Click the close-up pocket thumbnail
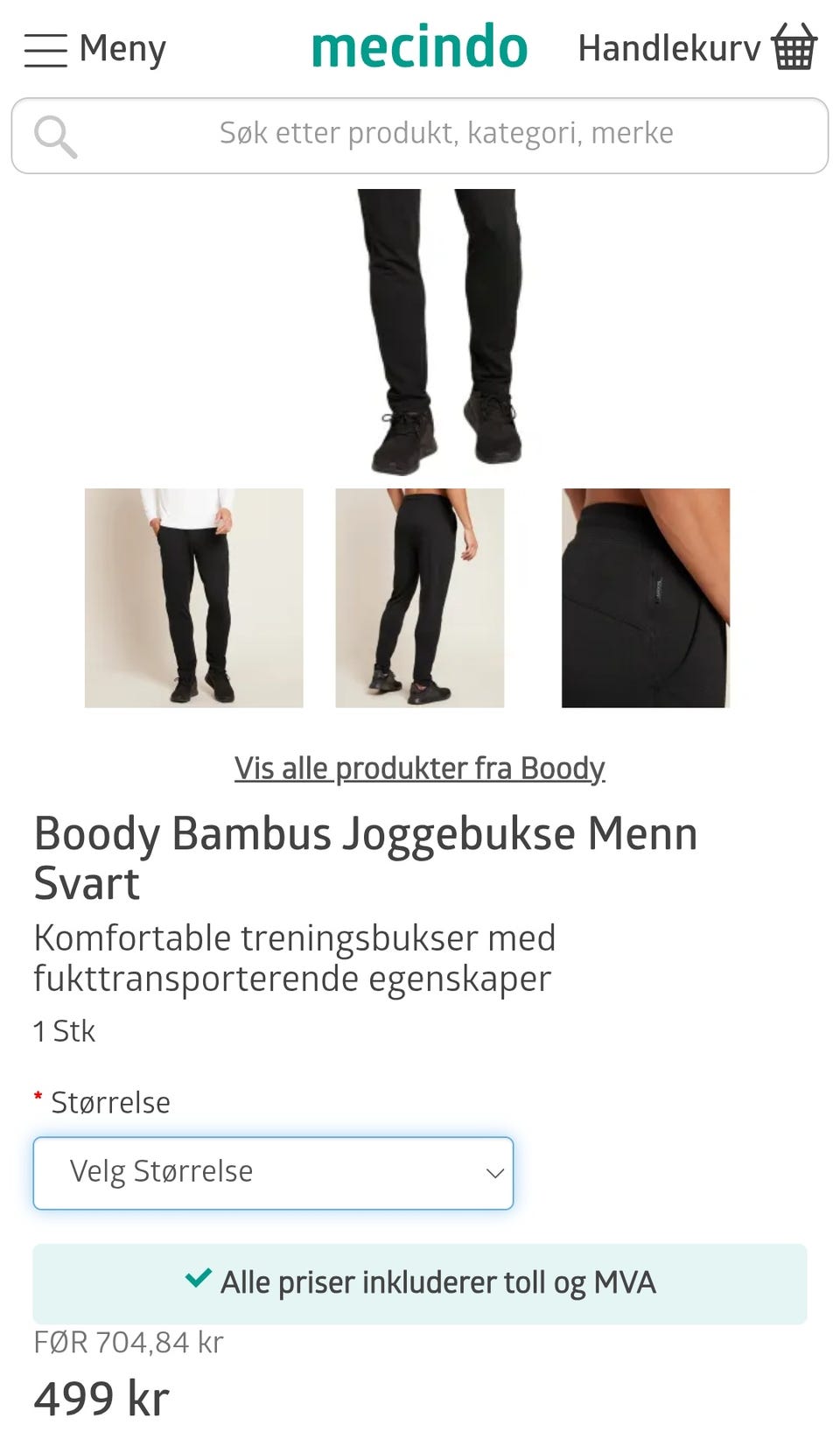The image size is (840, 1453). (x=644, y=595)
